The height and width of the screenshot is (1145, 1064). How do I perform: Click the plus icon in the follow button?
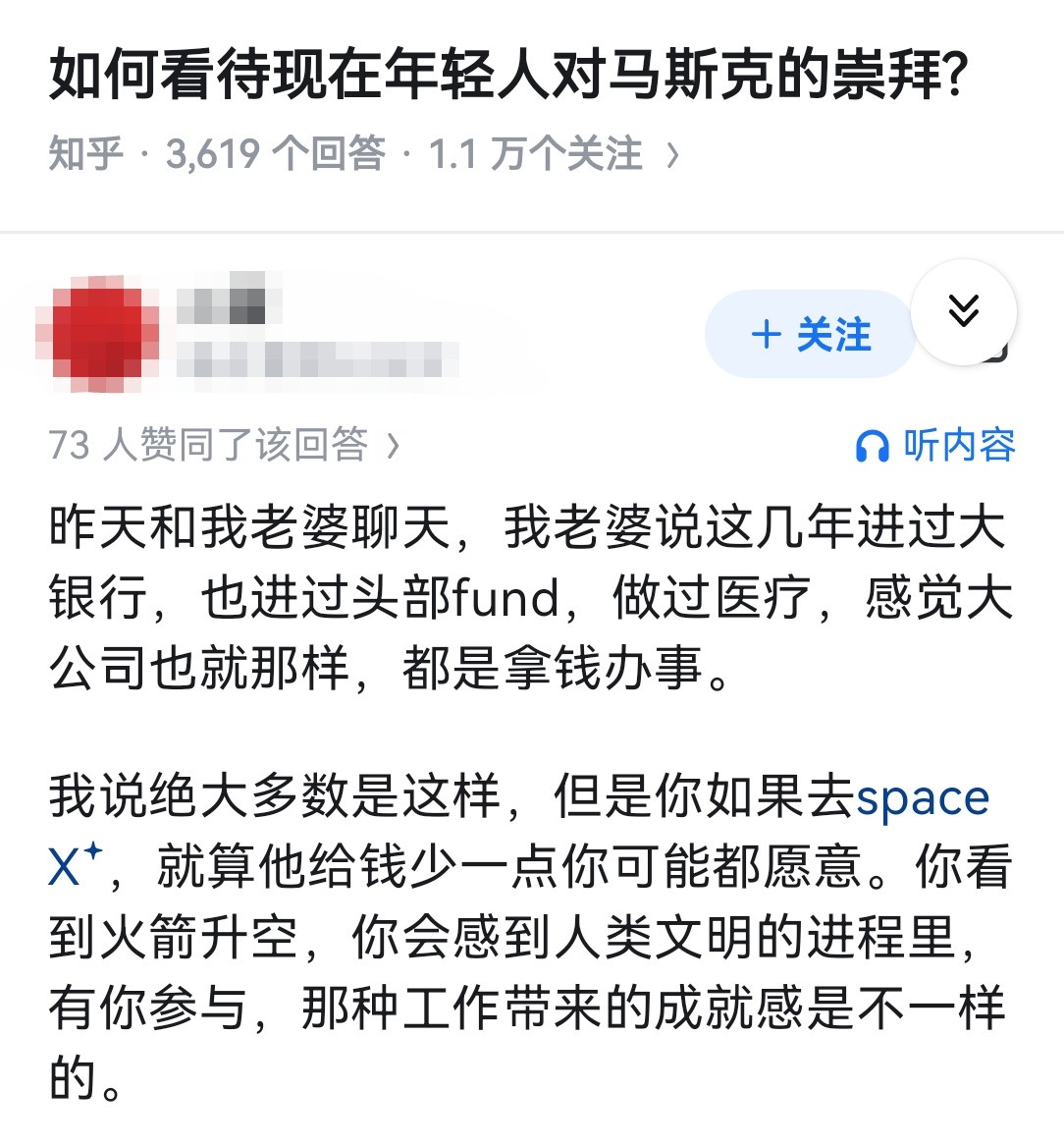[765, 334]
